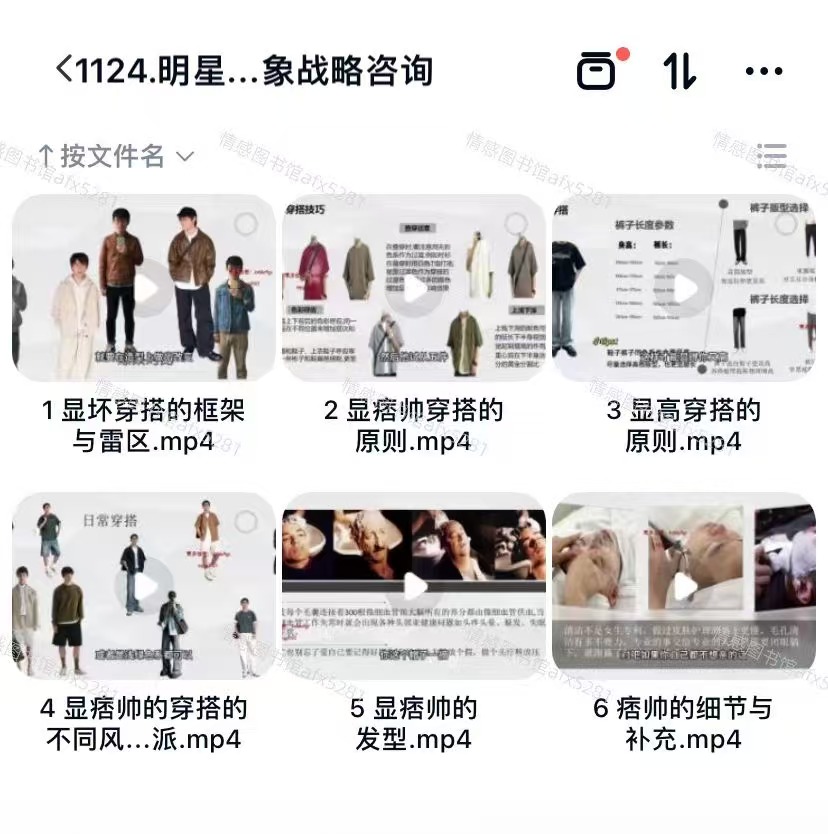Open video 3 显高穿搭的原则.mp4
Image resolution: width=828 pixels, height=834 pixels.
click(684, 288)
